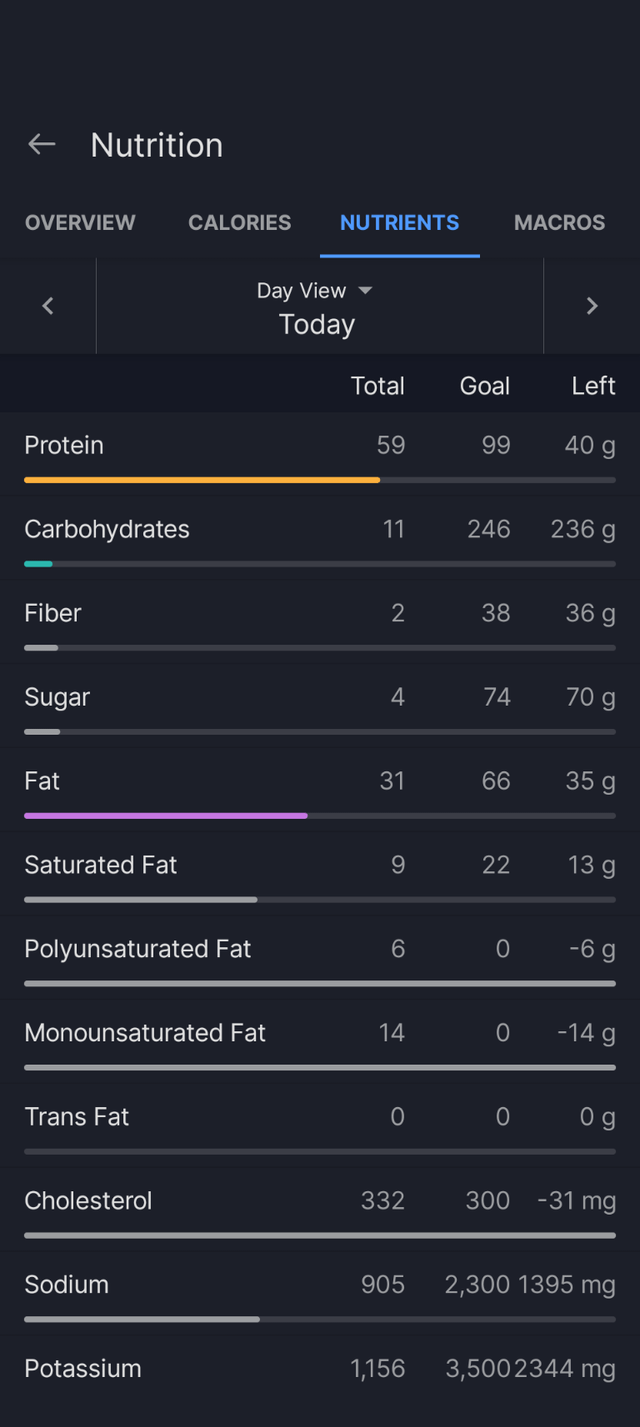This screenshot has width=640, height=1427.
Task: Go to the previous day
Action: [48, 306]
